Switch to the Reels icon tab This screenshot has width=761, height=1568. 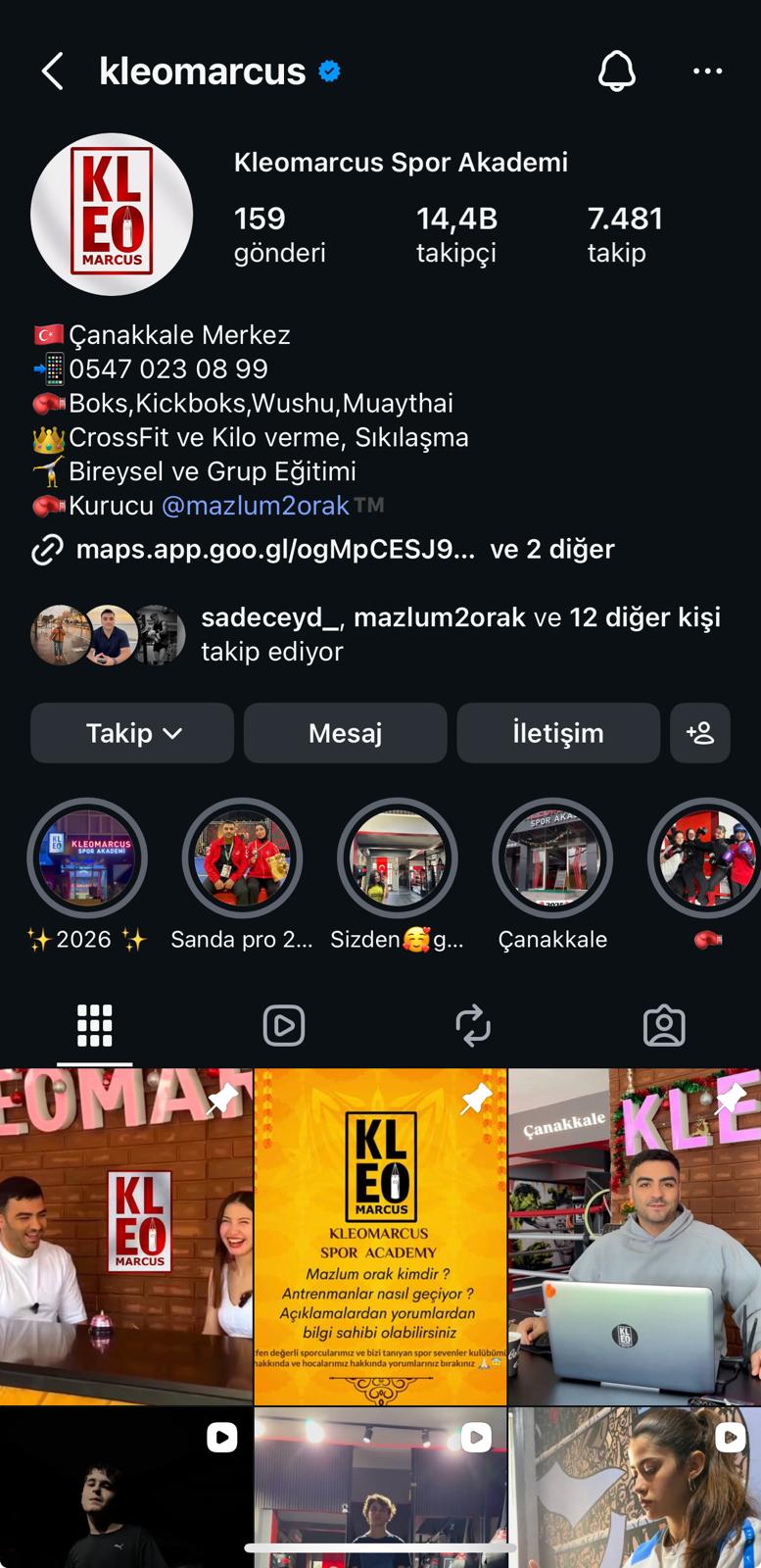tap(284, 1025)
